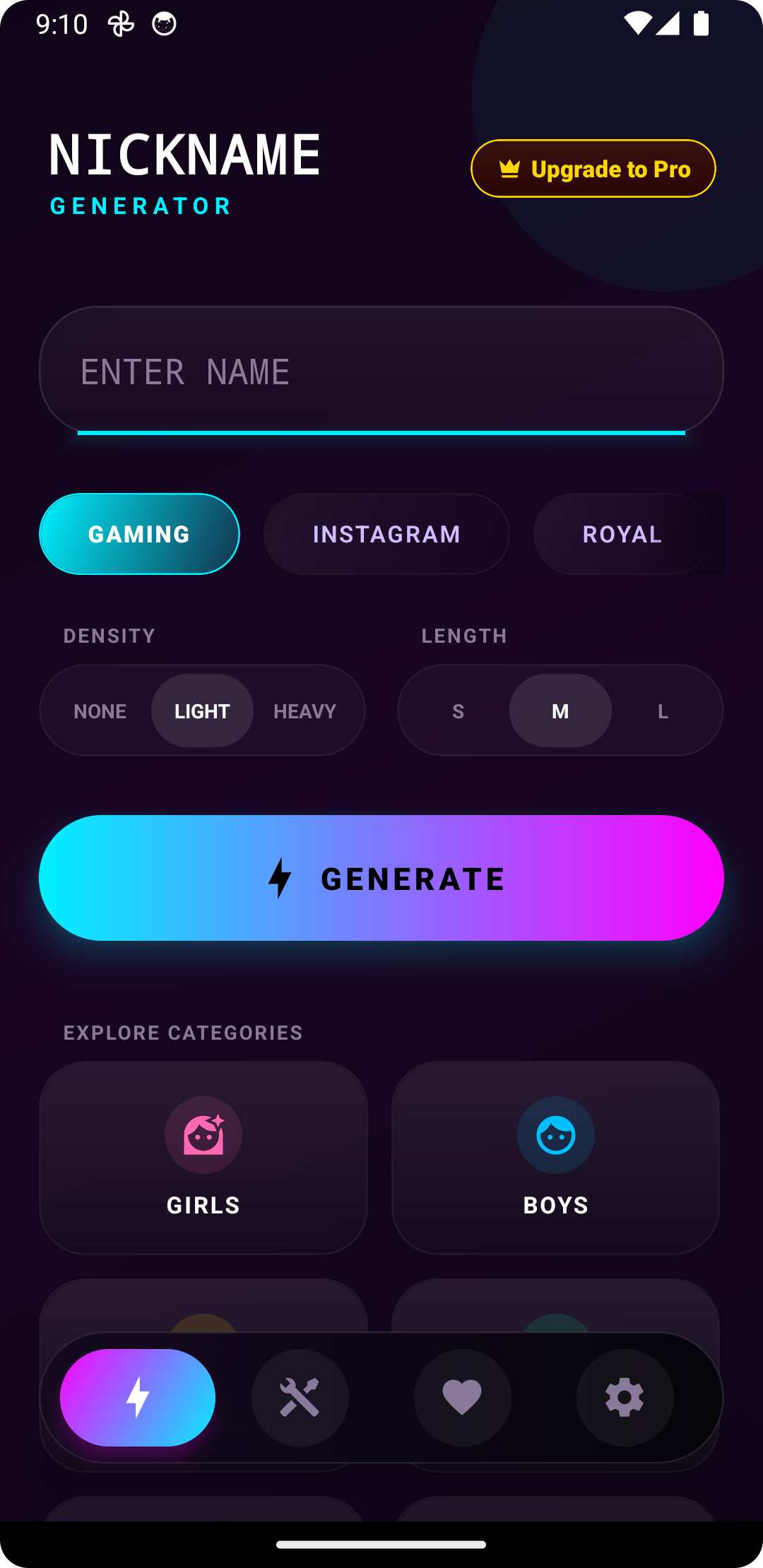Tap Upgrade to Pro
The height and width of the screenshot is (1568, 763).
click(x=593, y=168)
